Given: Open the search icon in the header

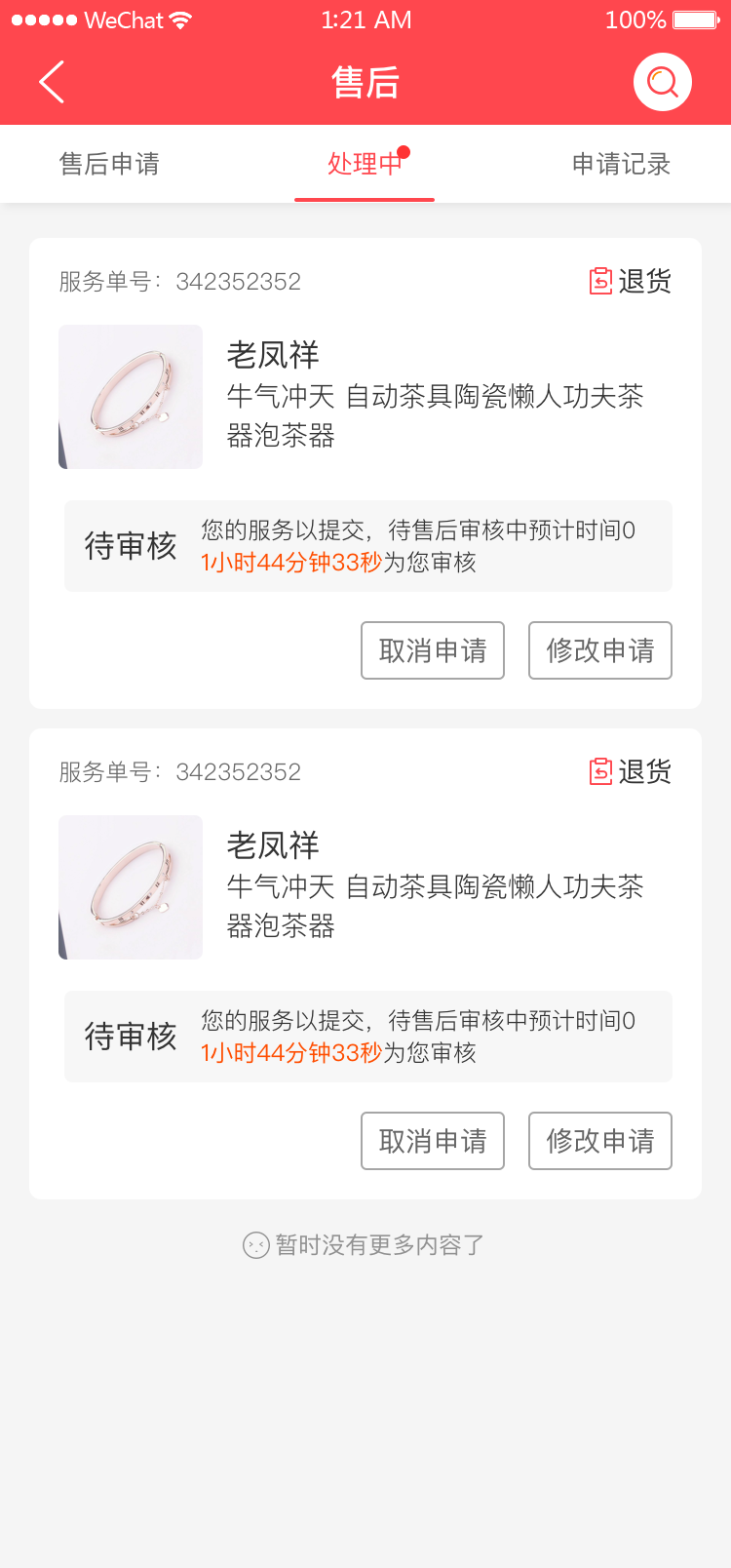Looking at the screenshot, I should [662, 82].
